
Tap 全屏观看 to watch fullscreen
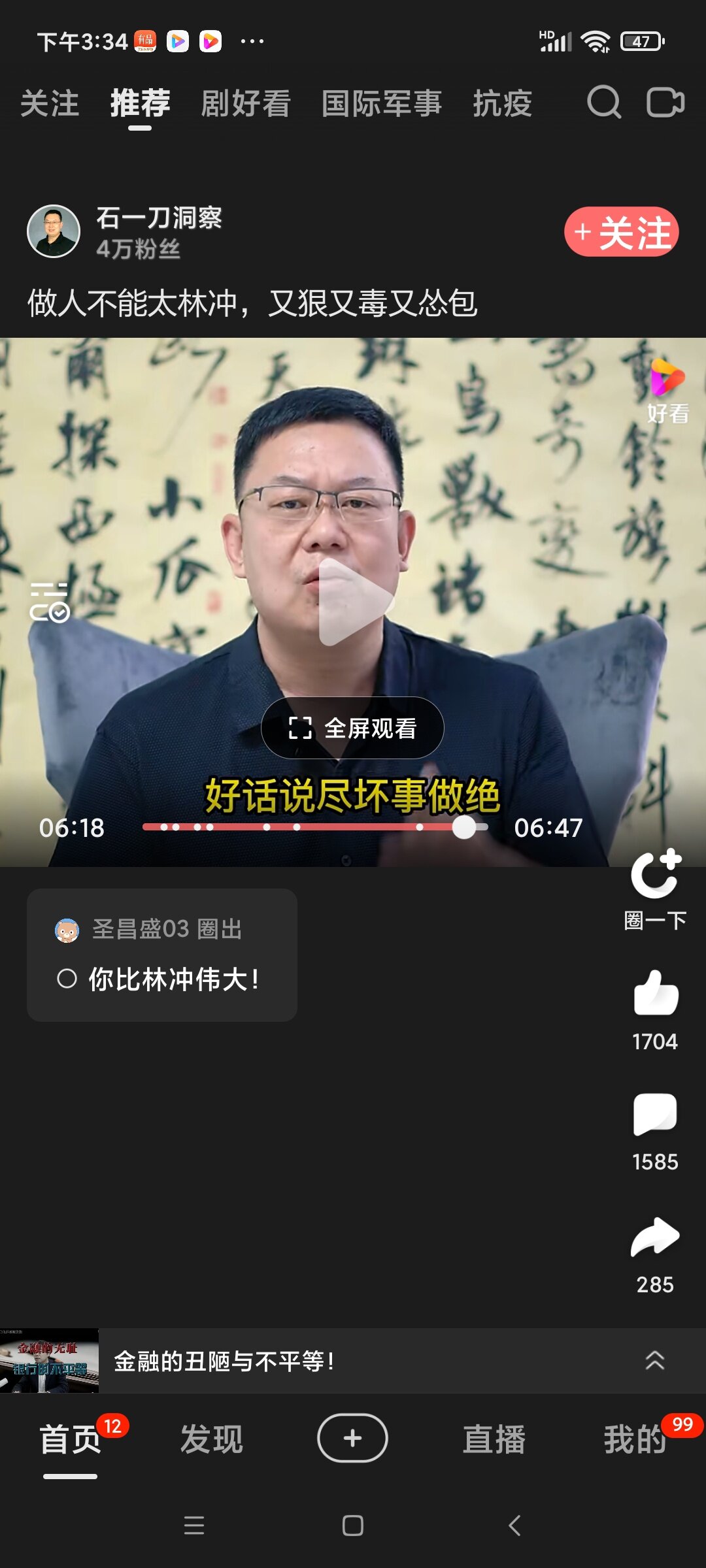352,728
